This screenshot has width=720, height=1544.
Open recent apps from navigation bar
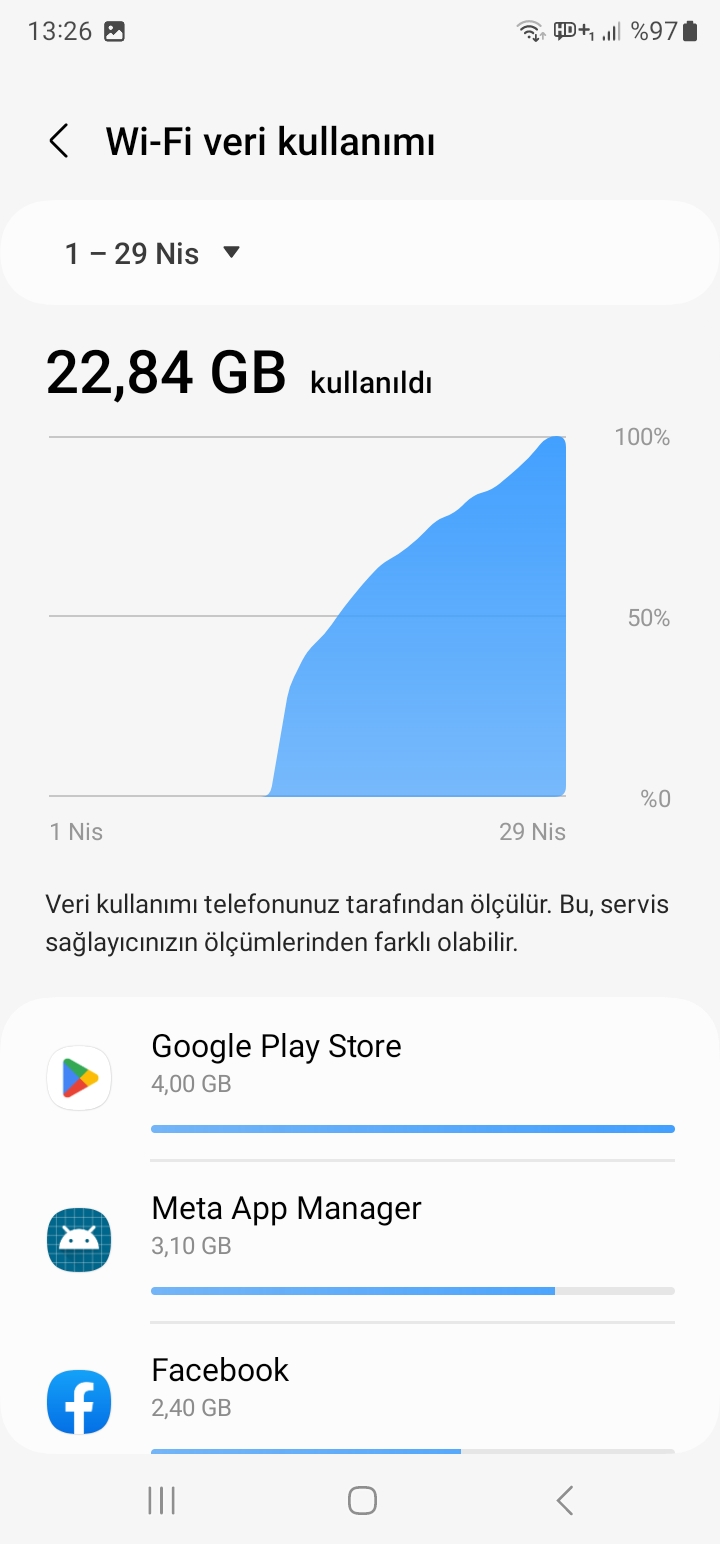click(x=161, y=1500)
